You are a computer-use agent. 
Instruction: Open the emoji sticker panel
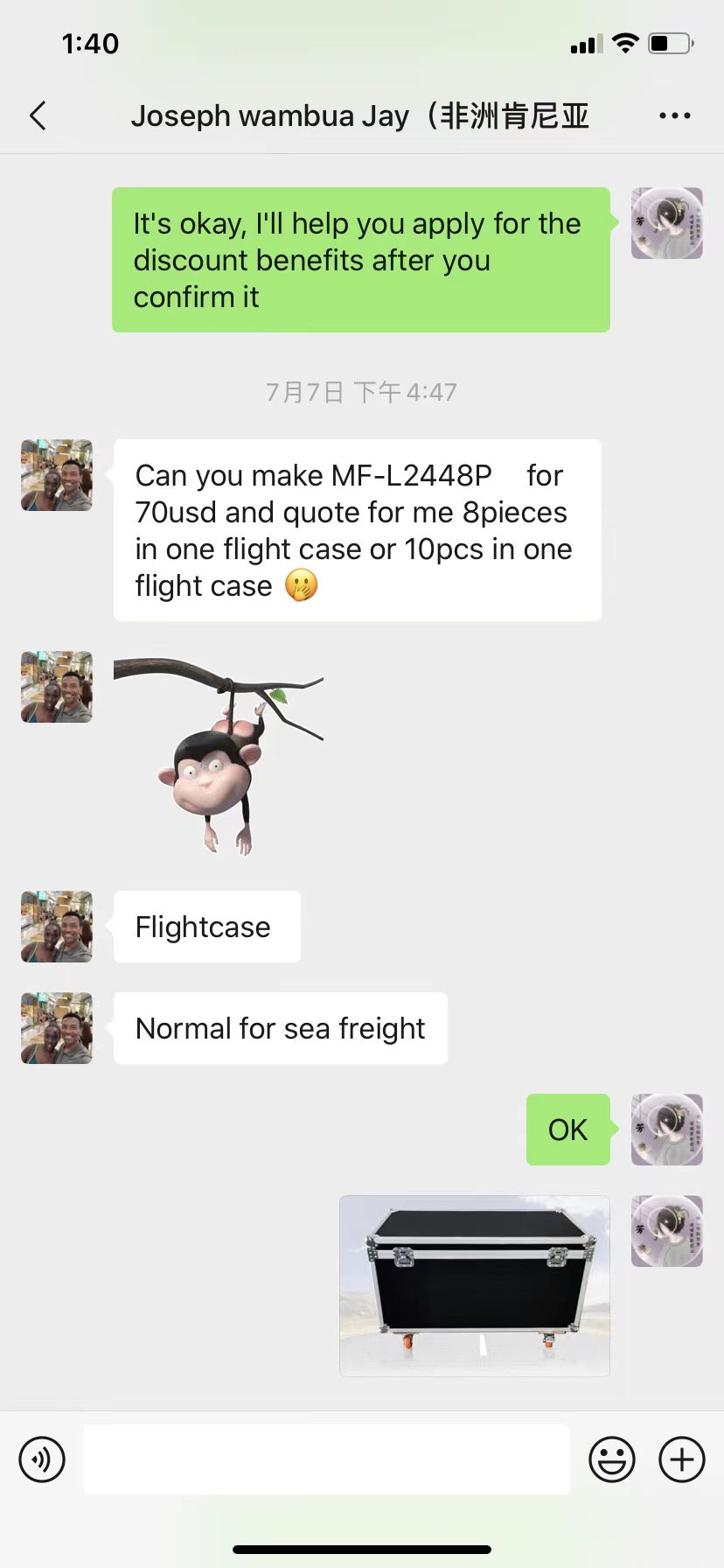611,1459
